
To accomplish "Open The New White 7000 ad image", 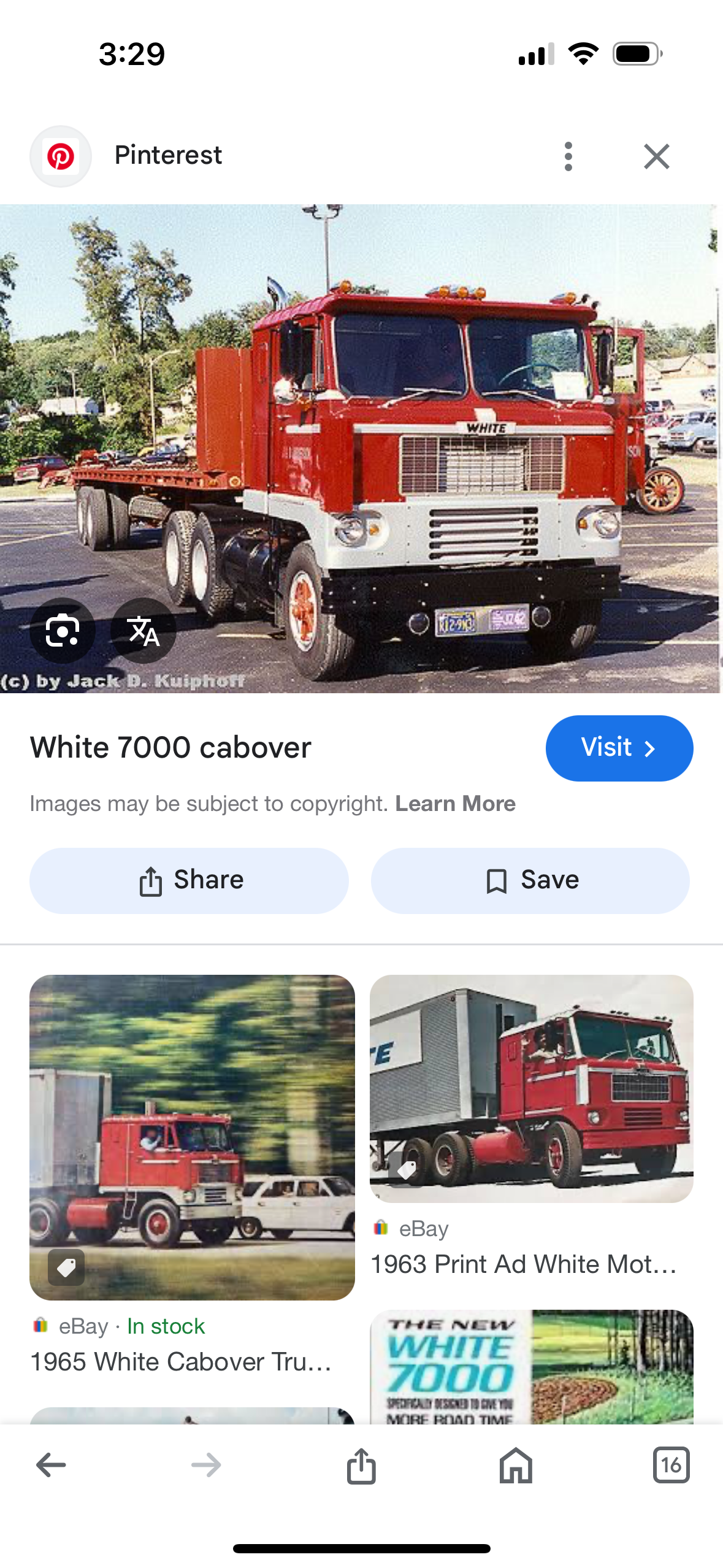I will pyautogui.click(x=532, y=1367).
